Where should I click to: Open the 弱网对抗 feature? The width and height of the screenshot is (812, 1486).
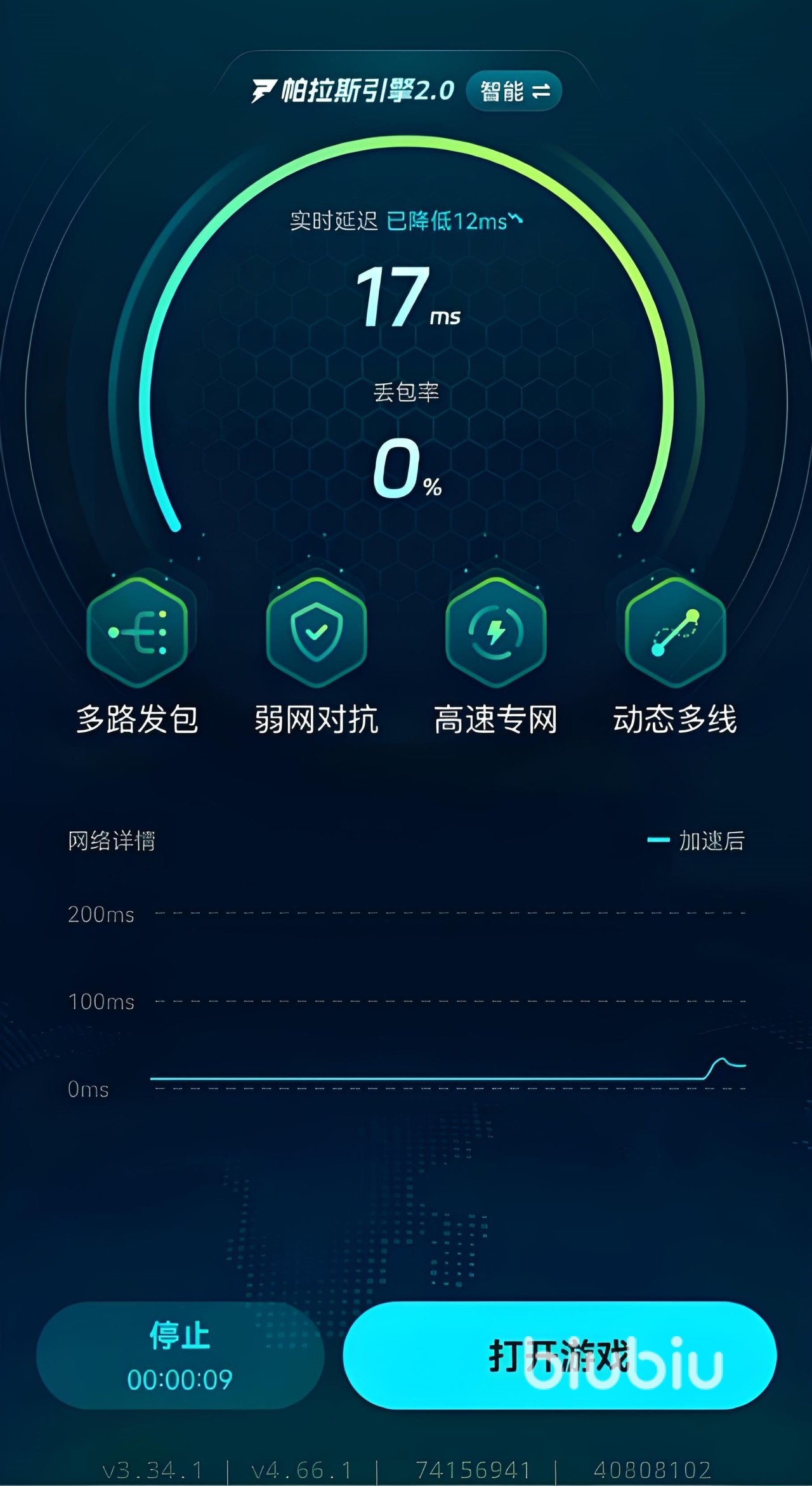coord(317,631)
